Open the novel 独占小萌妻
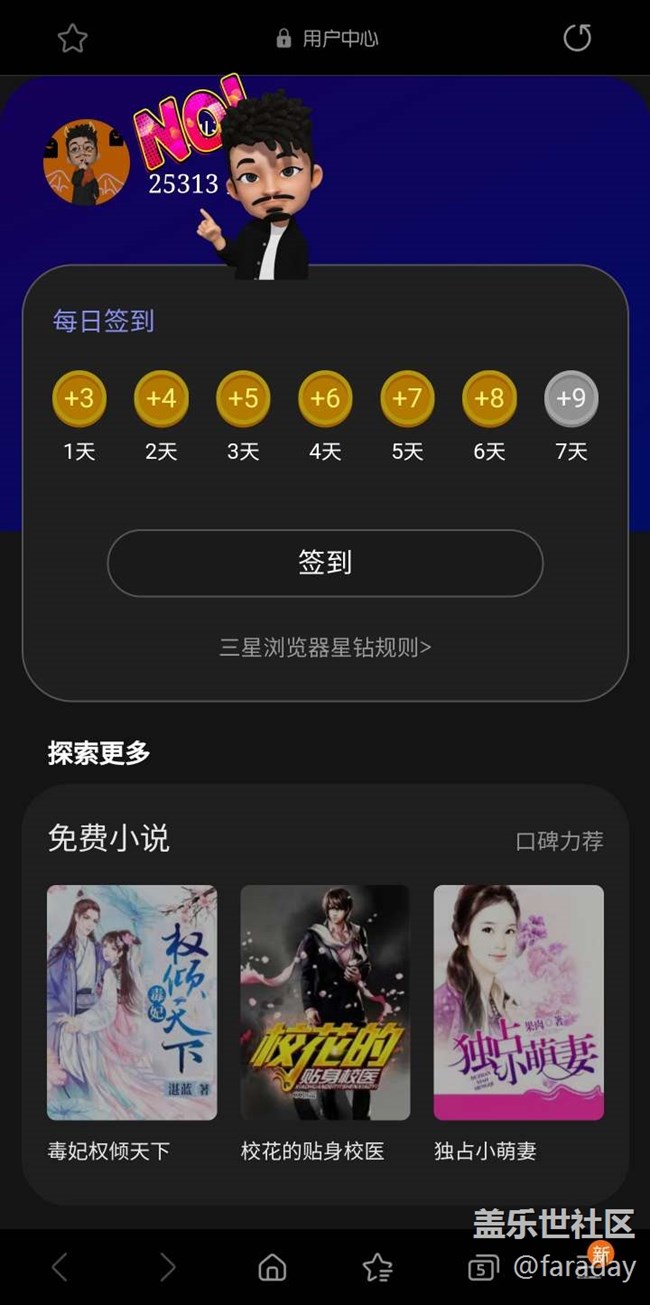The height and width of the screenshot is (1305, 650). point(518,1002)
